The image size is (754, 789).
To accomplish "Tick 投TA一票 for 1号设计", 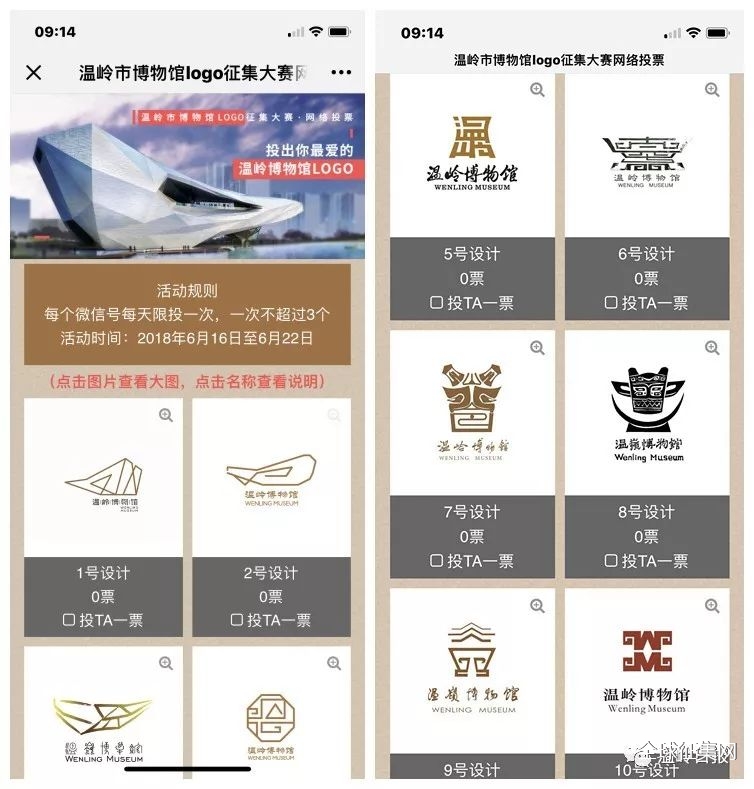I will coord(69,620).
